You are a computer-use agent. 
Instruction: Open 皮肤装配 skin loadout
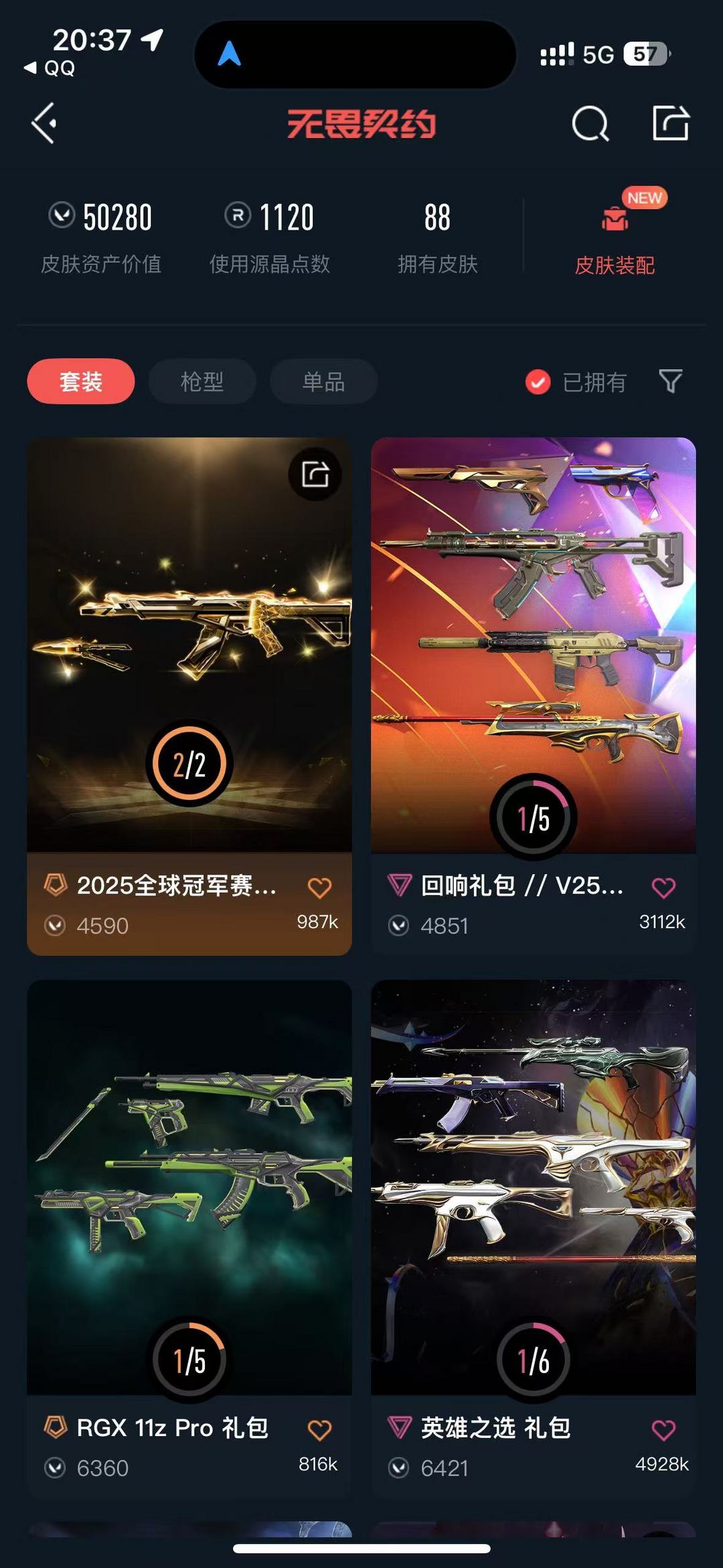tap(615, 234)
